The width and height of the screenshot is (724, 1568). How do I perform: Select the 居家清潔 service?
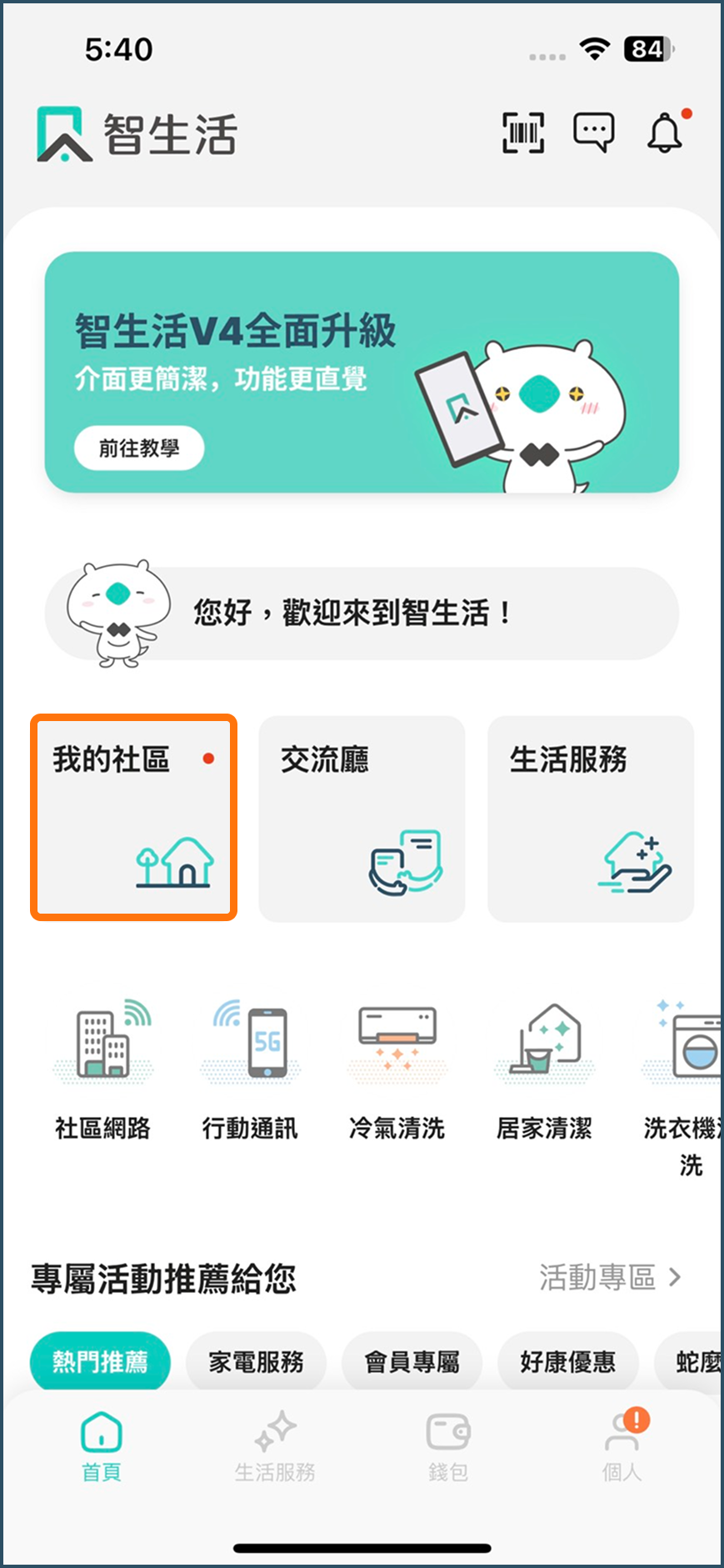[x=544, y=1069]
